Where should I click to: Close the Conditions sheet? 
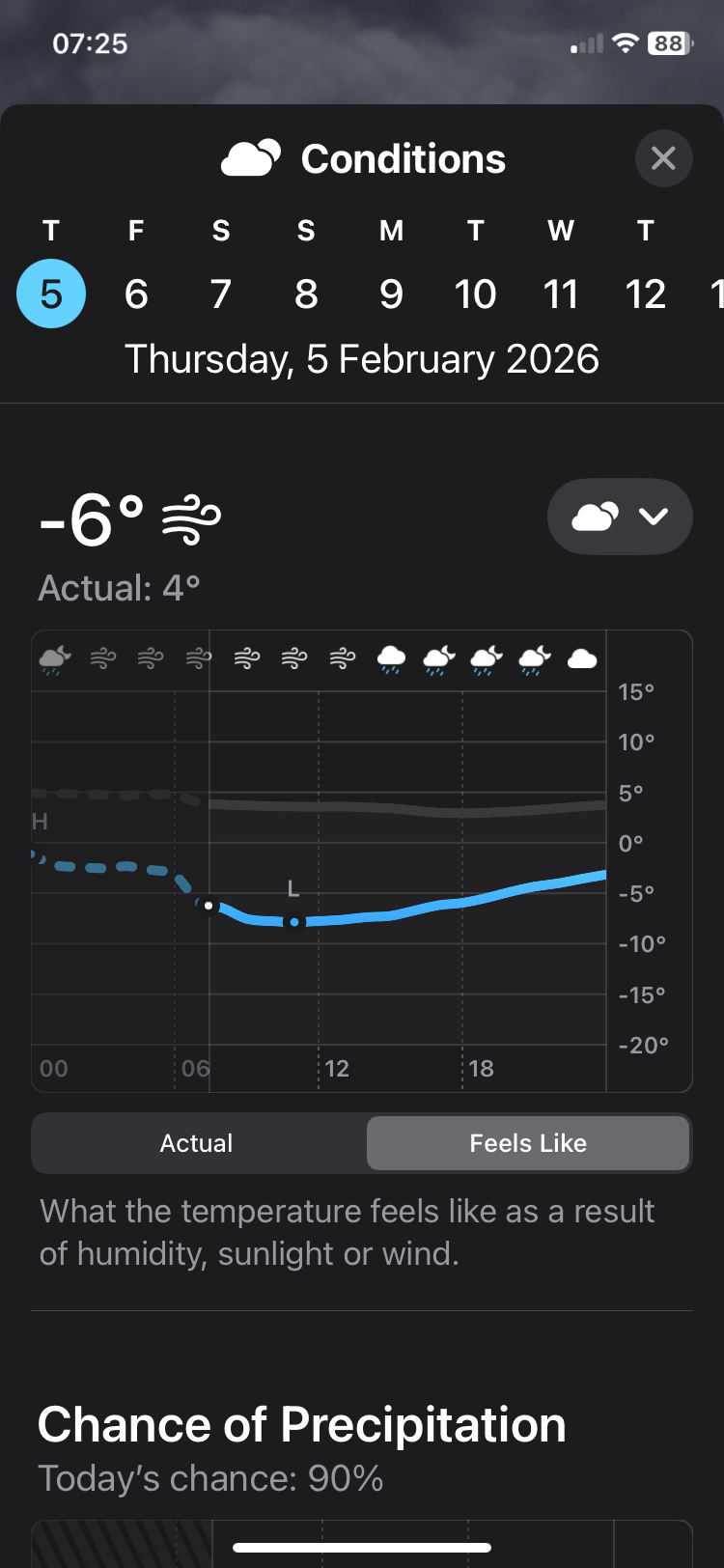coord(663,158)
